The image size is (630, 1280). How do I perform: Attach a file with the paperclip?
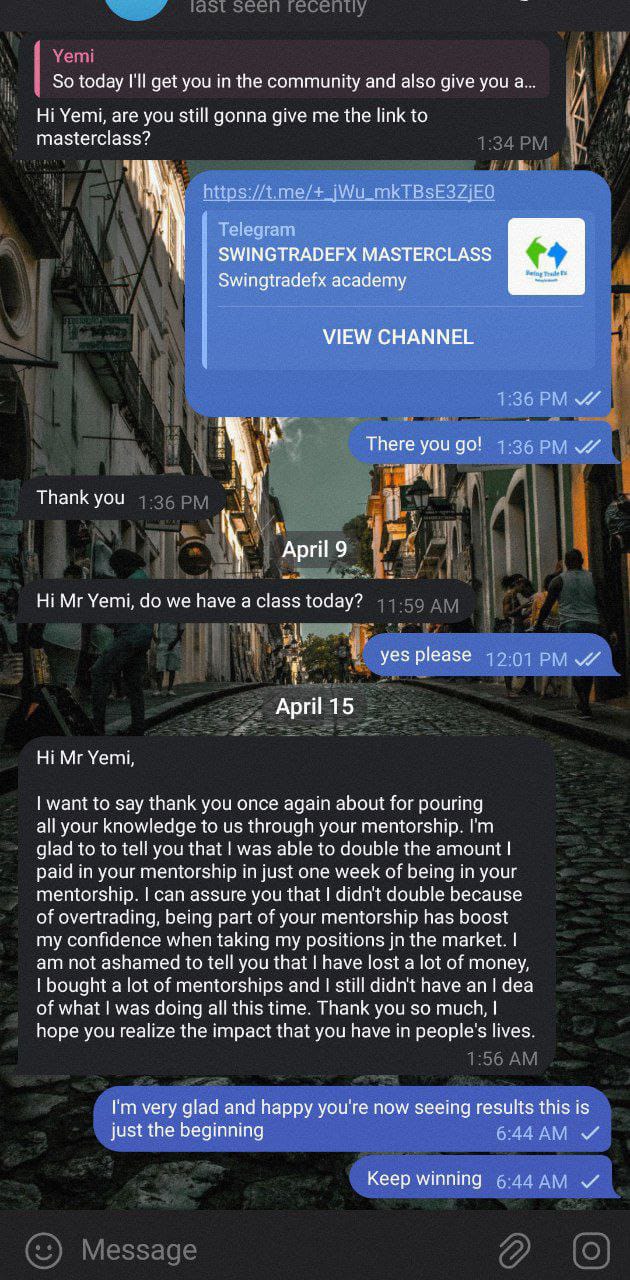(514, 1249)
